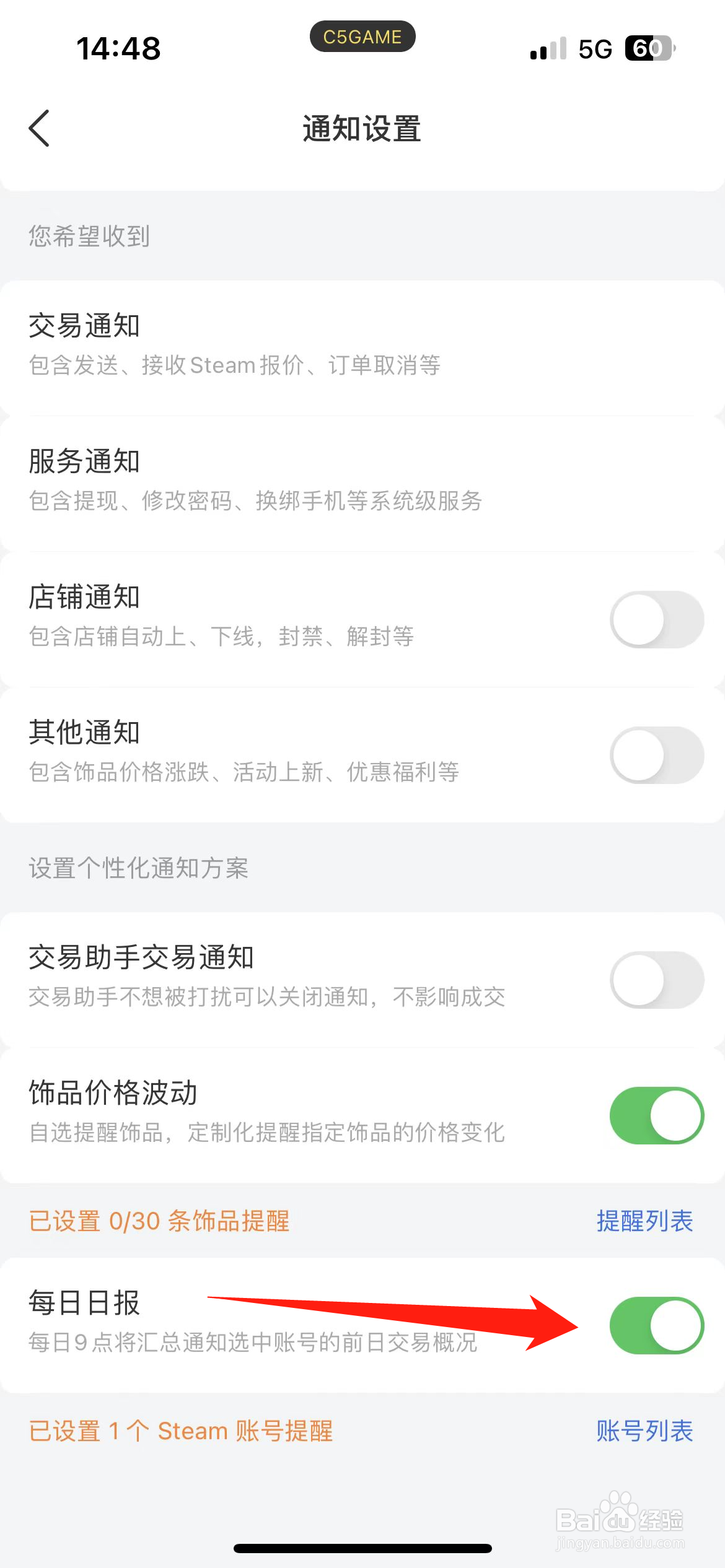Enable 交易助手交易通知 notifications
The height and width of the screenshot is (1568, 725).
656,978
